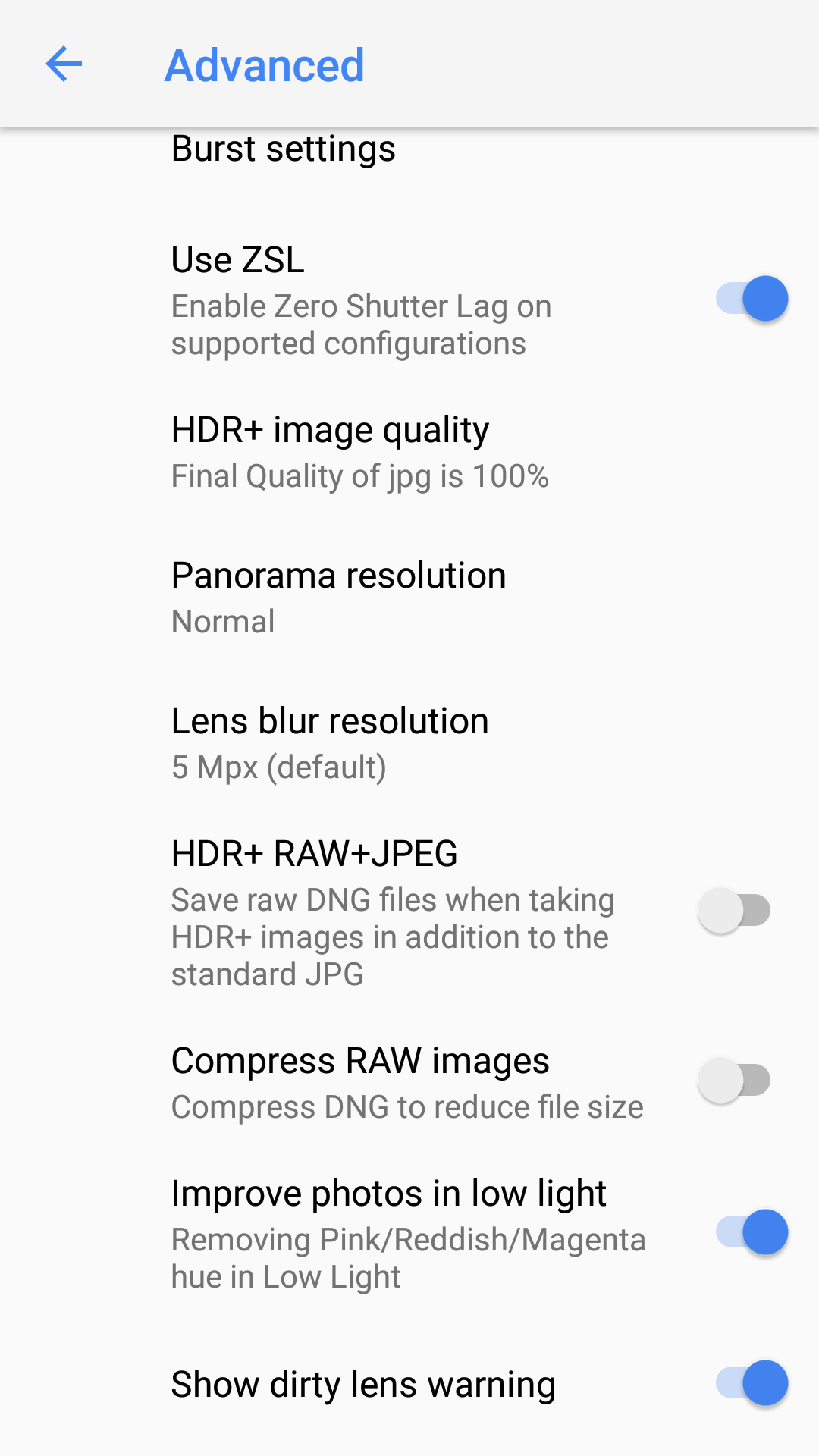Disable Improve photos in low light
This screenshot has width=819, height=1456.
click(752, 1232)
